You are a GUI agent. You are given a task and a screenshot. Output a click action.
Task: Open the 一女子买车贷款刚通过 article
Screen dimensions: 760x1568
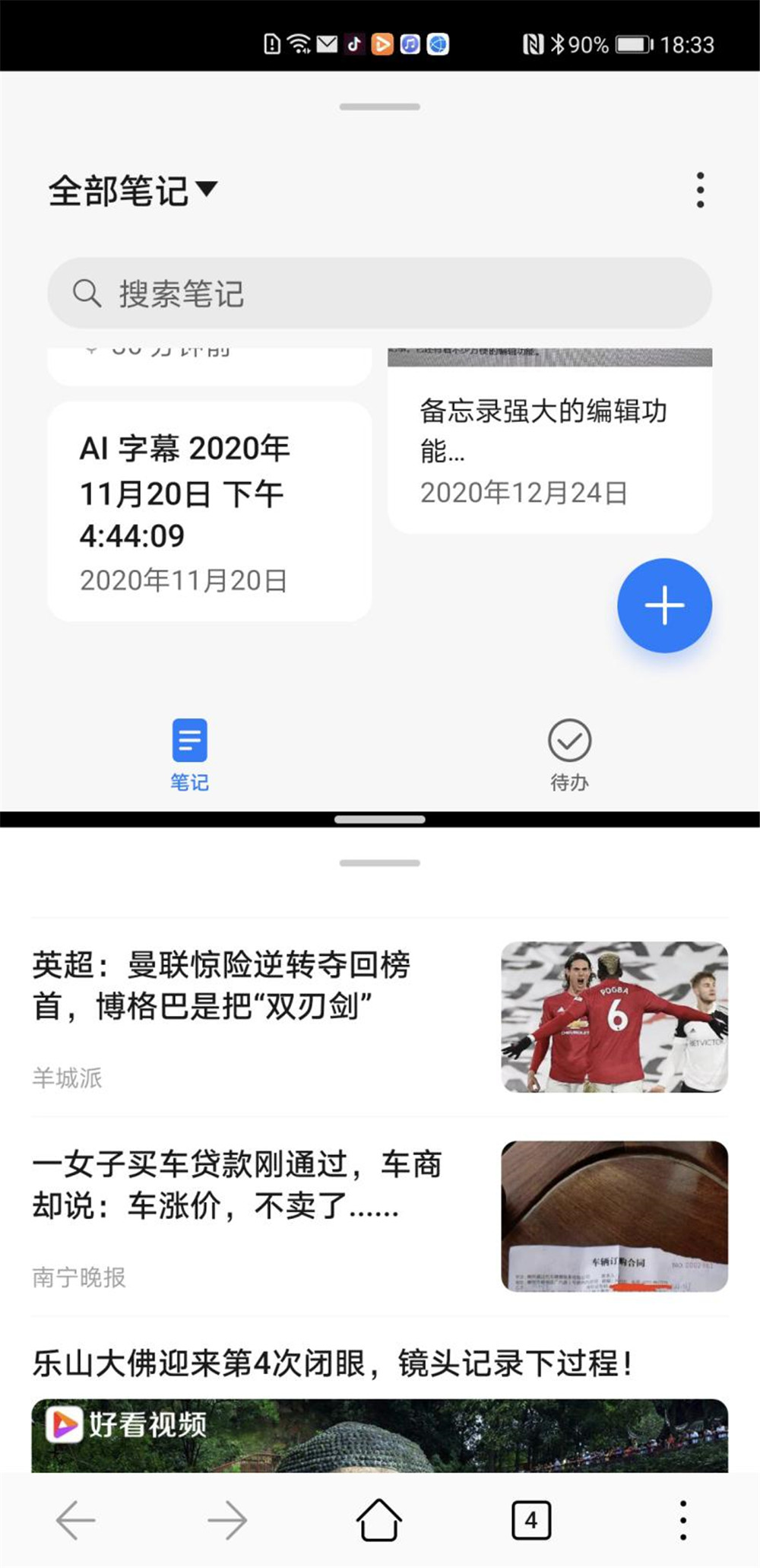tap(236, 1185)
